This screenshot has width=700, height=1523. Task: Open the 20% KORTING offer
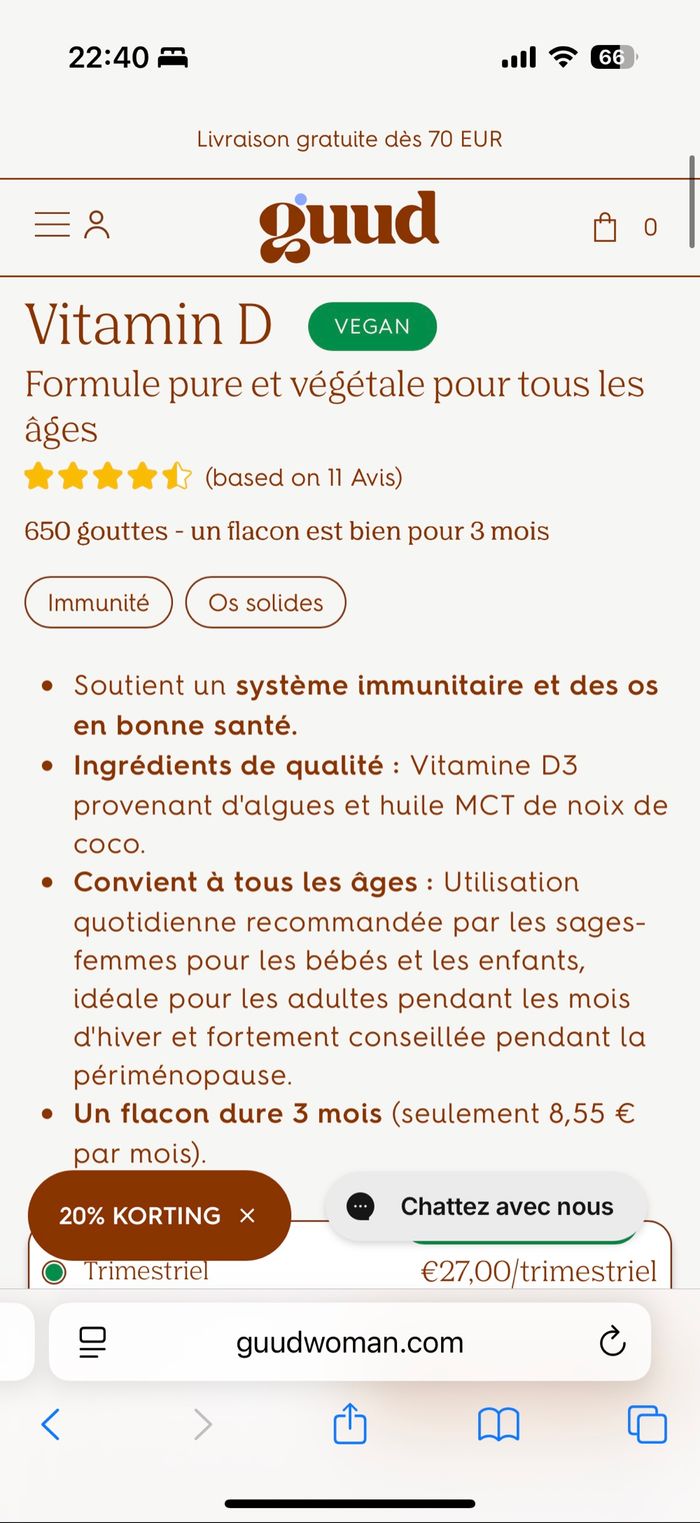tap(140, 1216)
